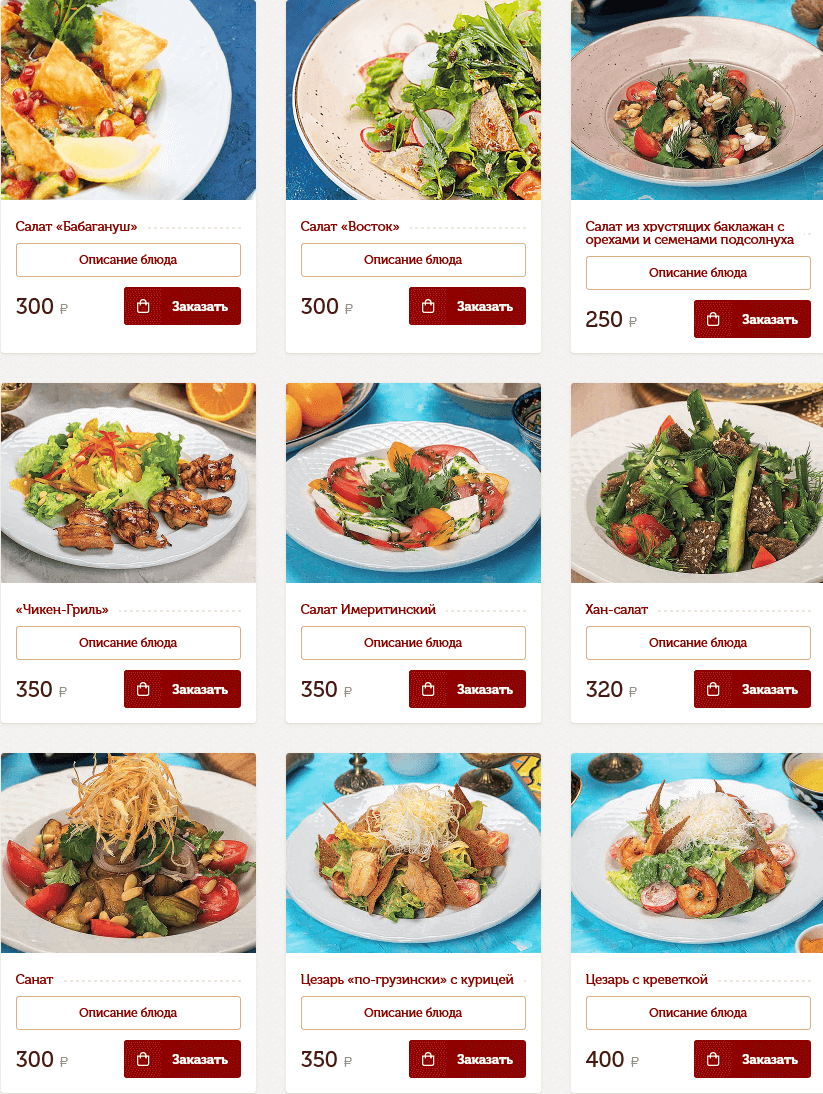View description of Салат Имеритинский
The width and height of the screenshot is (823, 1094).
click(x=413, y=643)
